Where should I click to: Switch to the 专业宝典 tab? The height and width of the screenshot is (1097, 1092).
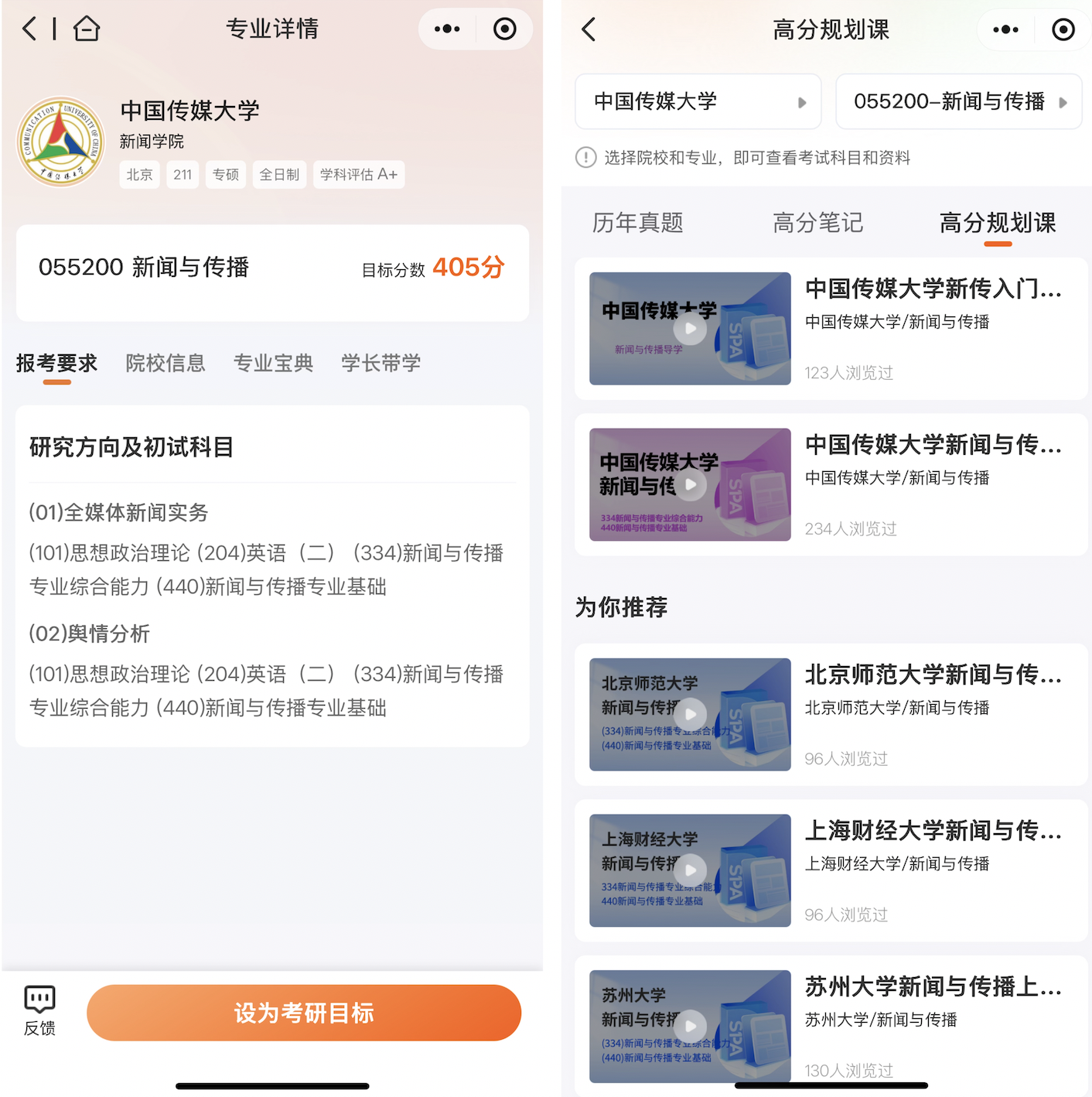pyautogui.click(x=273, y=363)
